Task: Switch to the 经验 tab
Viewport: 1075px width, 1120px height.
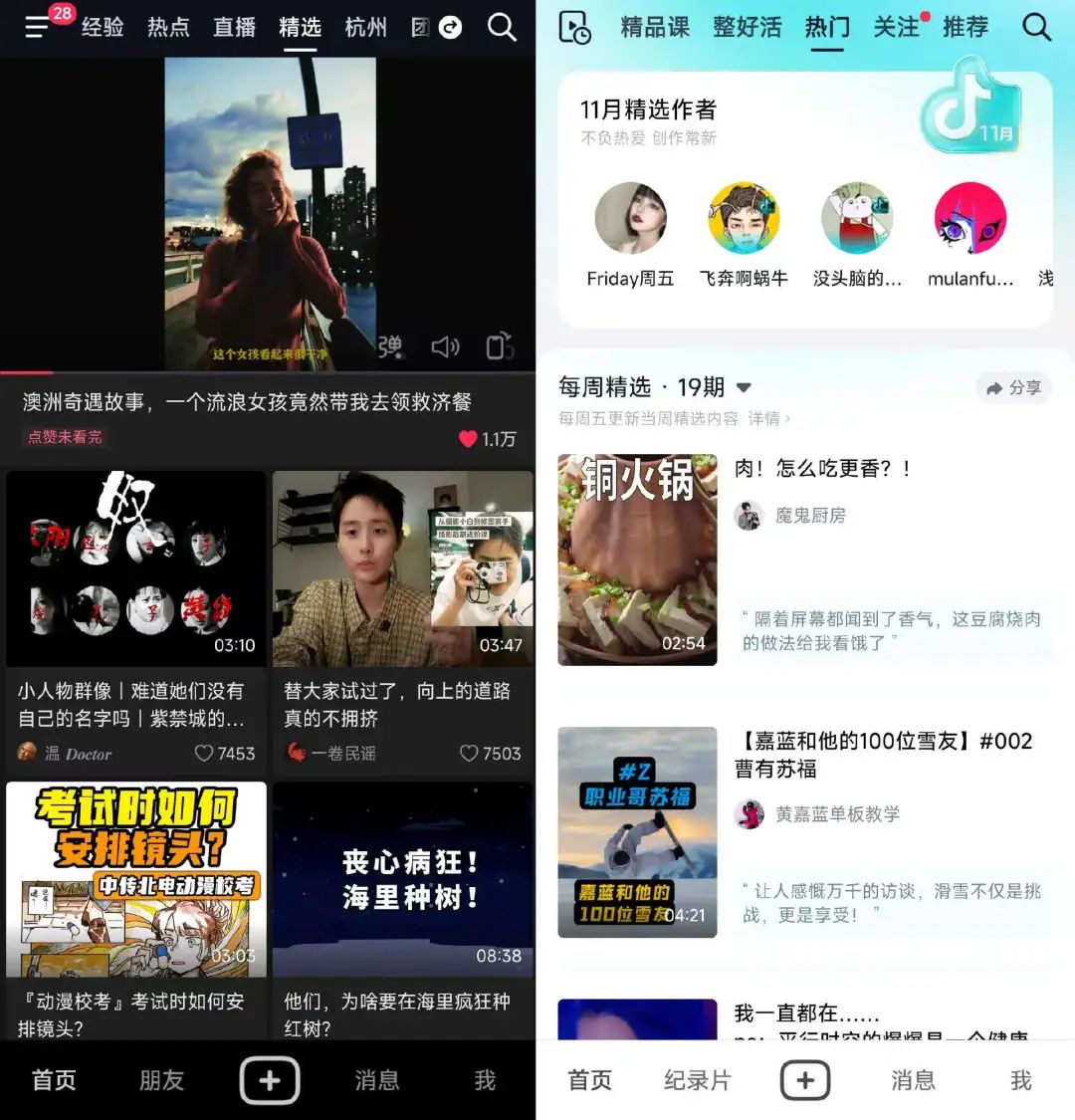Action: (103, 27)
